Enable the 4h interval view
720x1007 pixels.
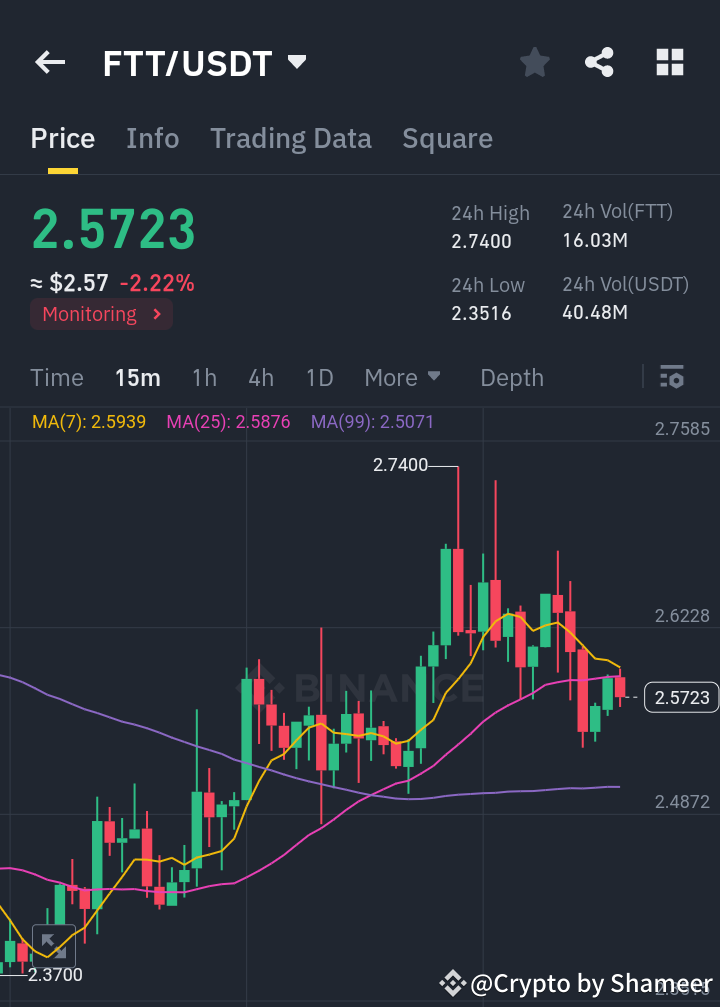(x=261, y=378)
